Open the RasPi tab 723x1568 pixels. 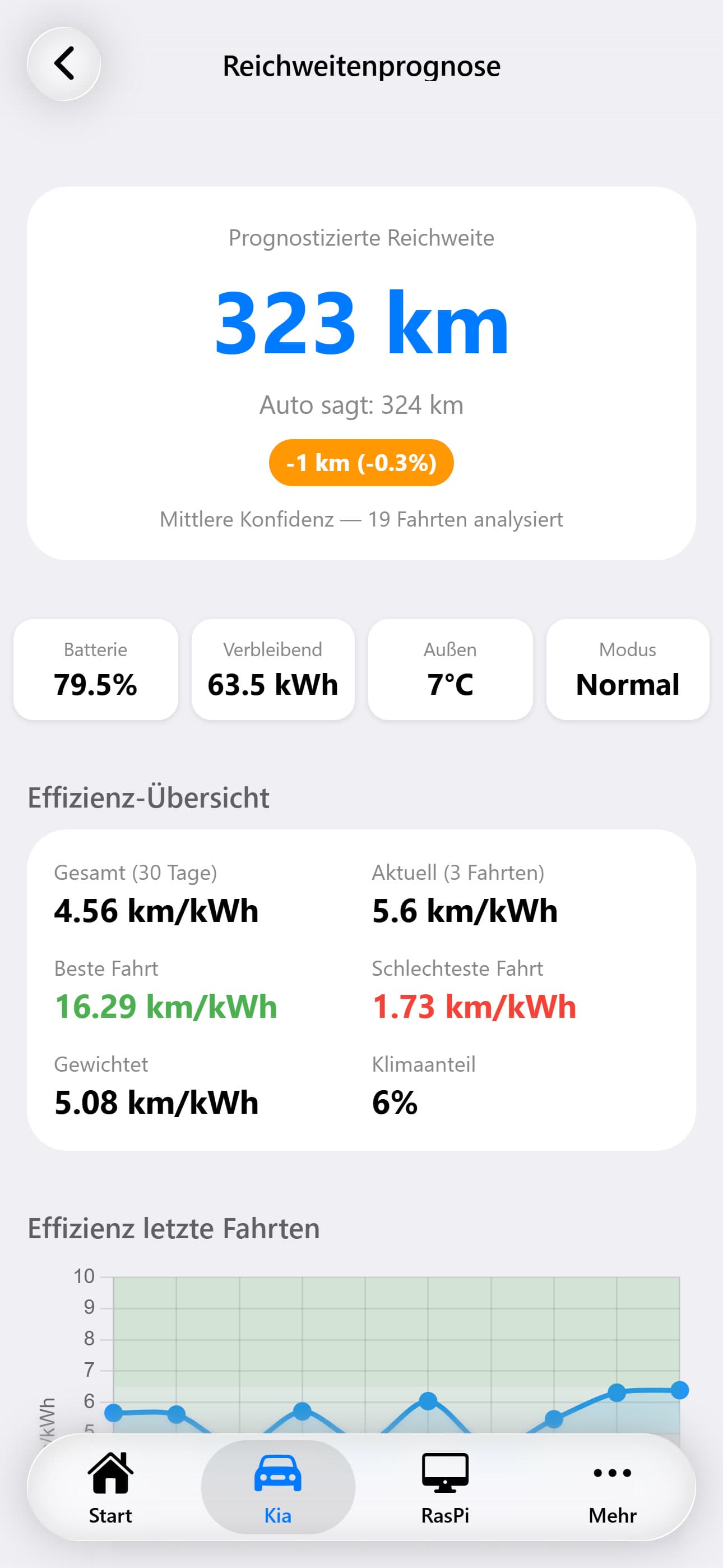click(445, 1487)
